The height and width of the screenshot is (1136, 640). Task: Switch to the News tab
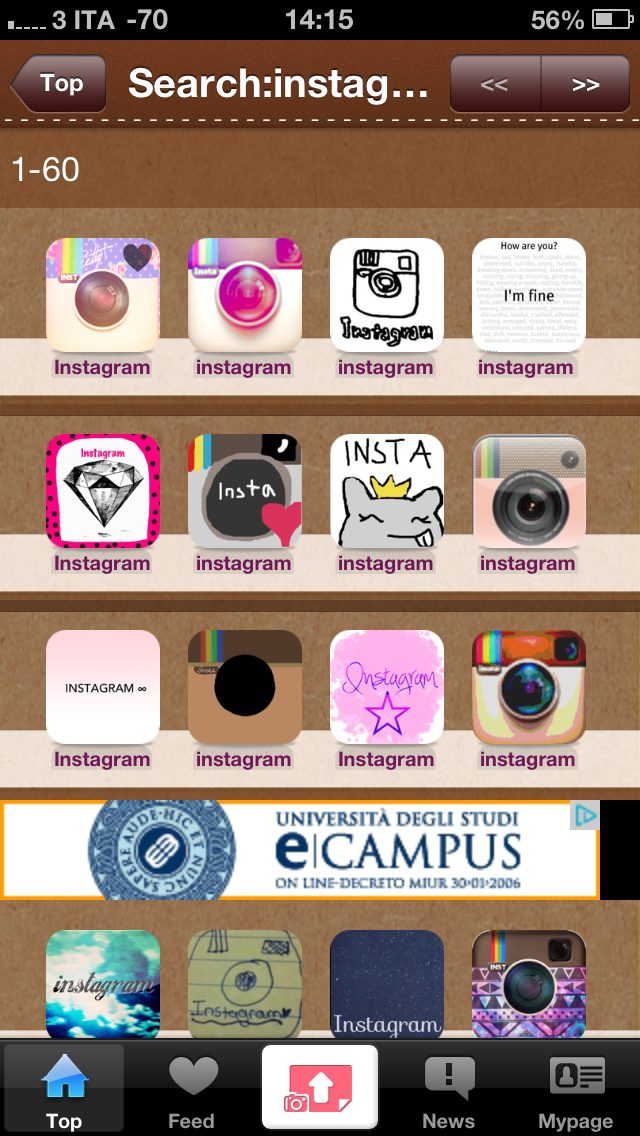(448, 1090)
